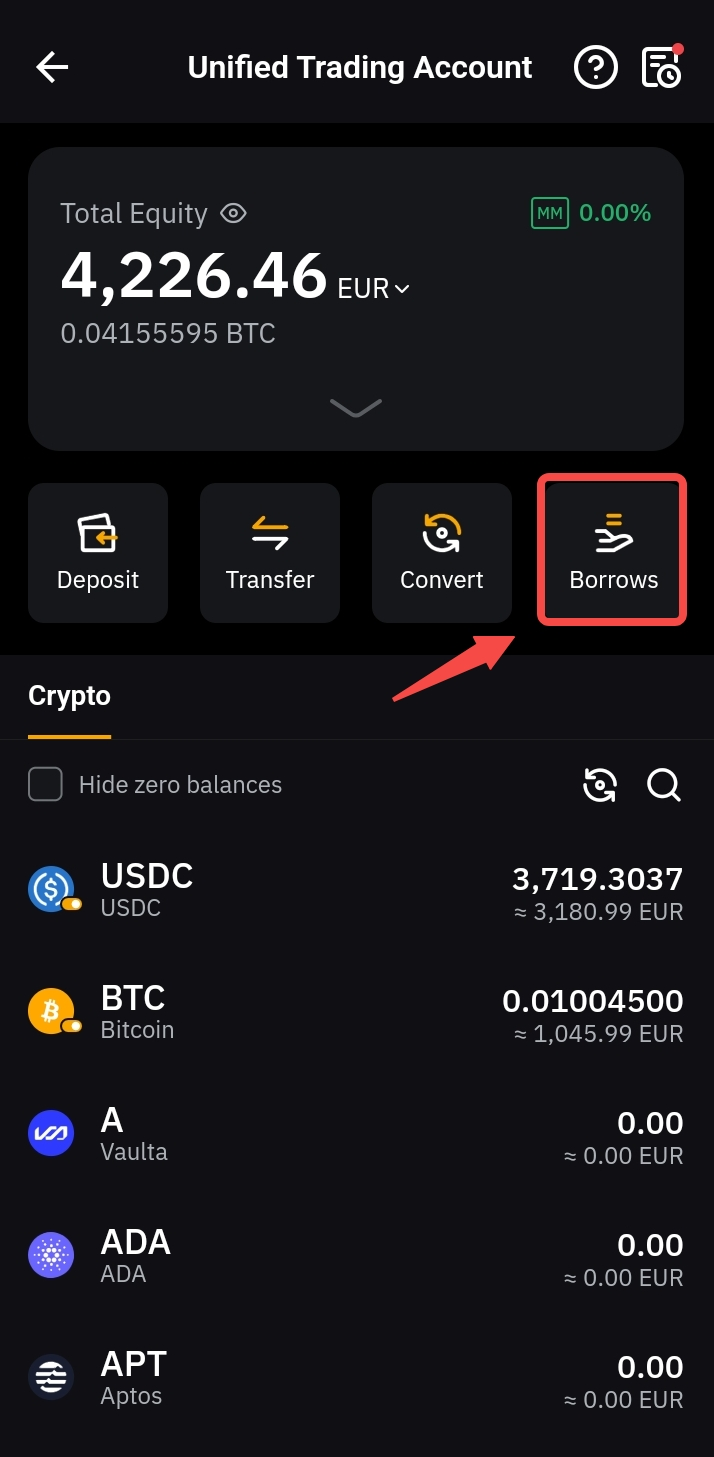This screenshot has height=1457, width=714.
Task: Open the help question mark icon
Action: (x=595, y=67)
